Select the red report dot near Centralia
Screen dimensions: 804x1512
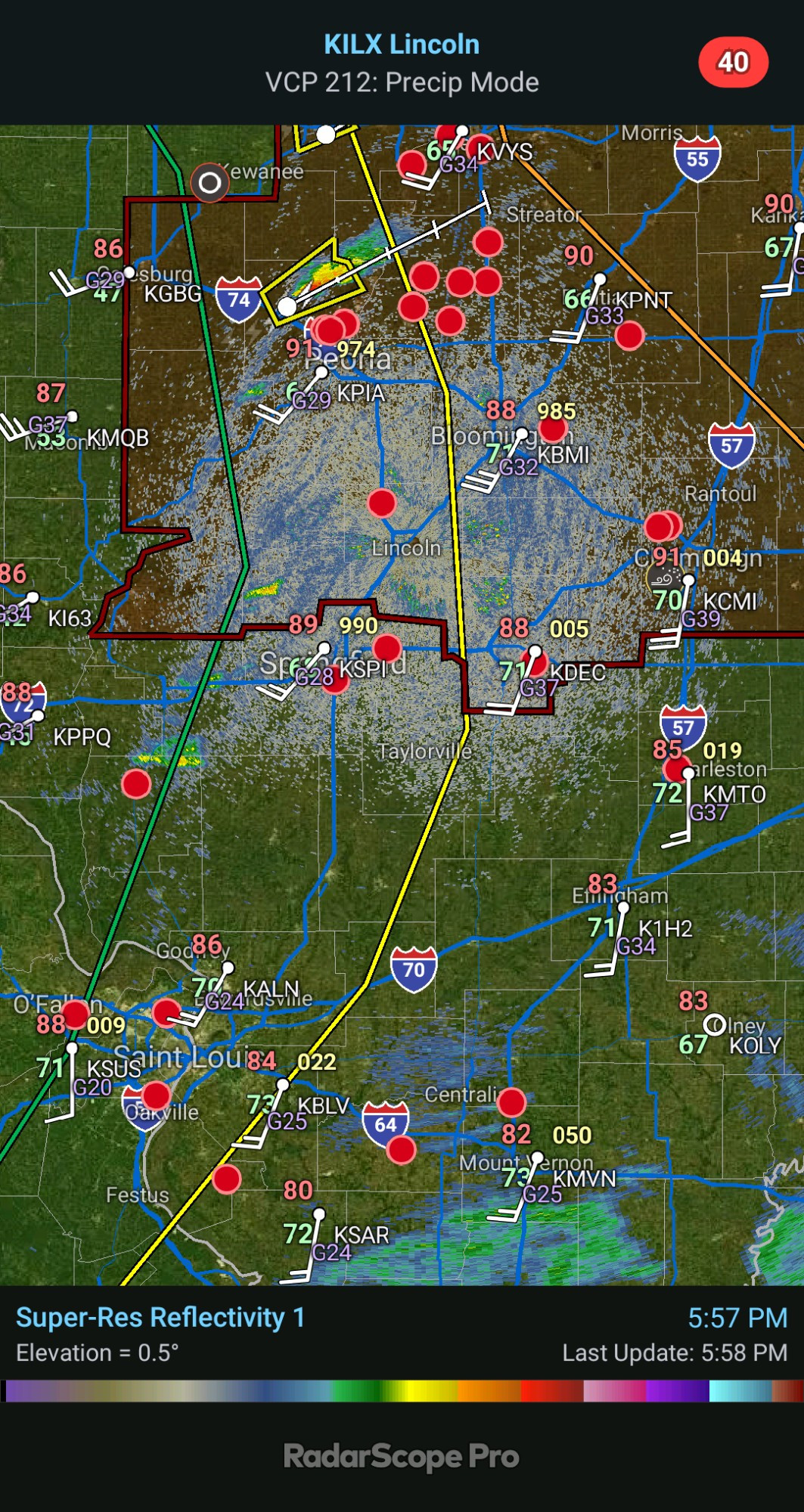(512, 1102)
